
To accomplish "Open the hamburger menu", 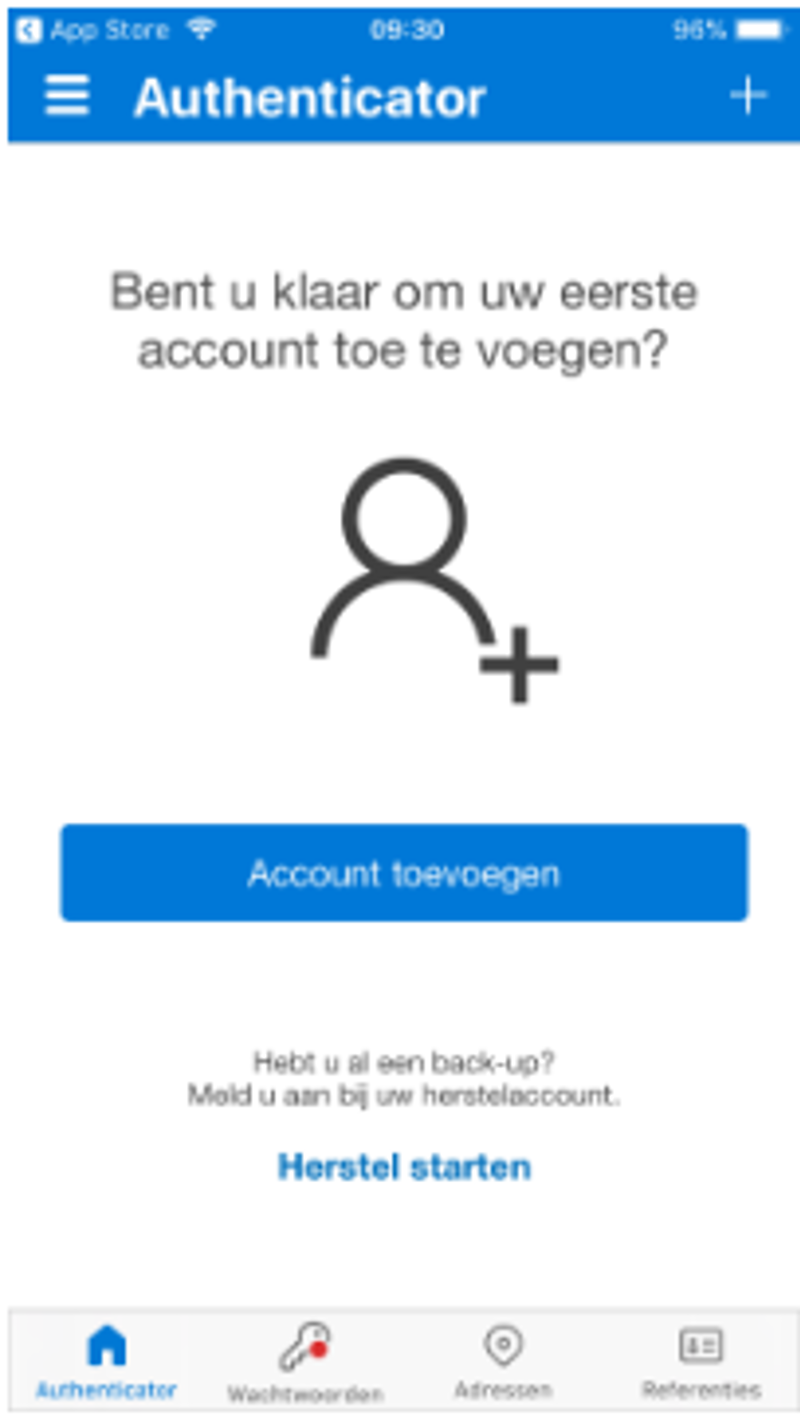I will 67,96.
